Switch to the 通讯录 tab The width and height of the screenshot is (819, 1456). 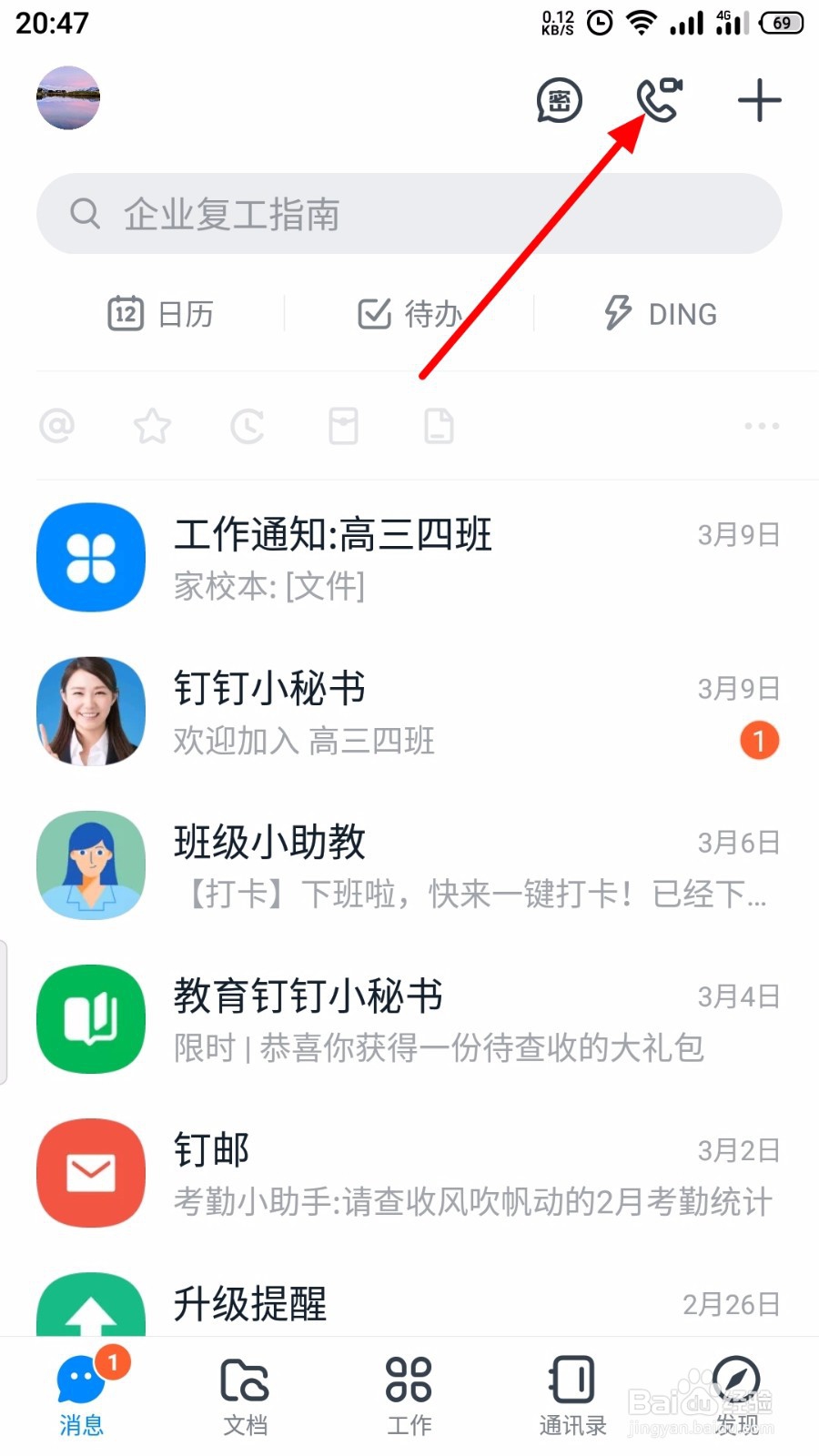click(571, 1392)
